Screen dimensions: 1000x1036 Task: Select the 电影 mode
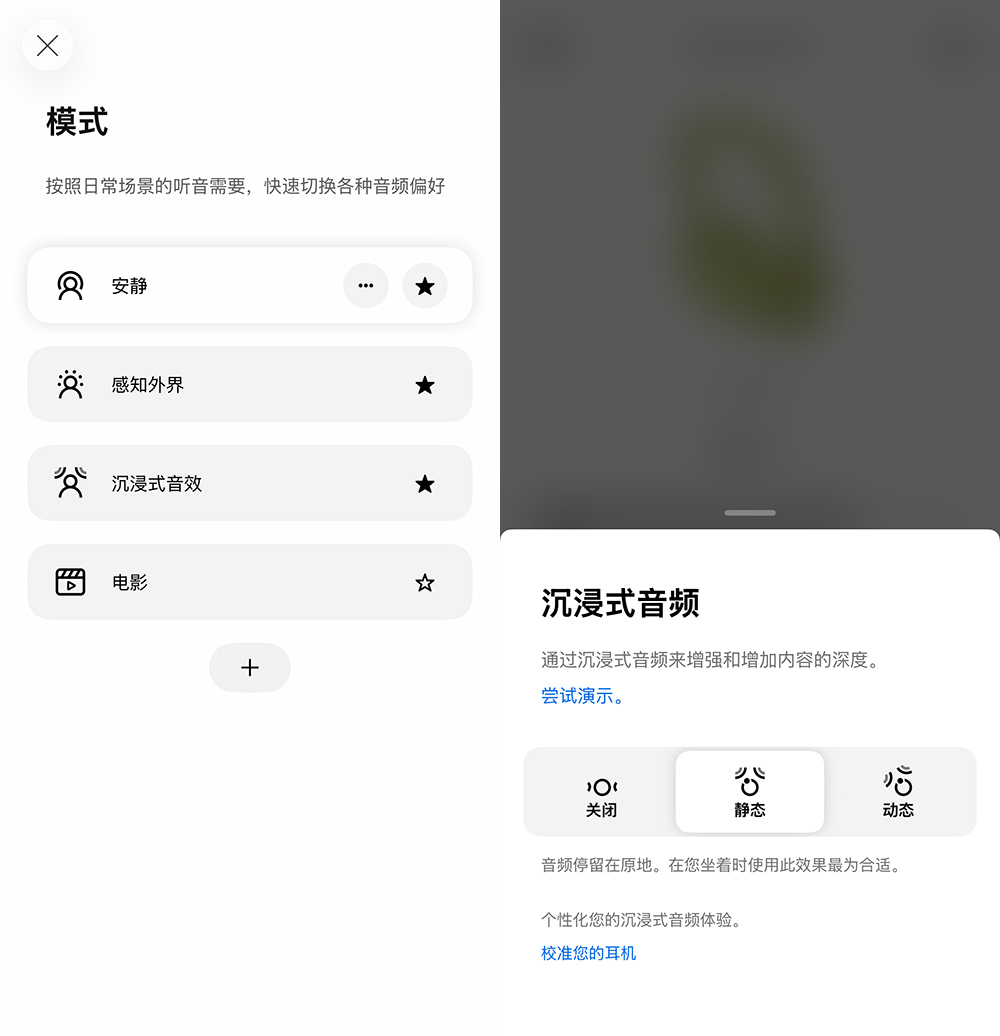tap(250, 582)
